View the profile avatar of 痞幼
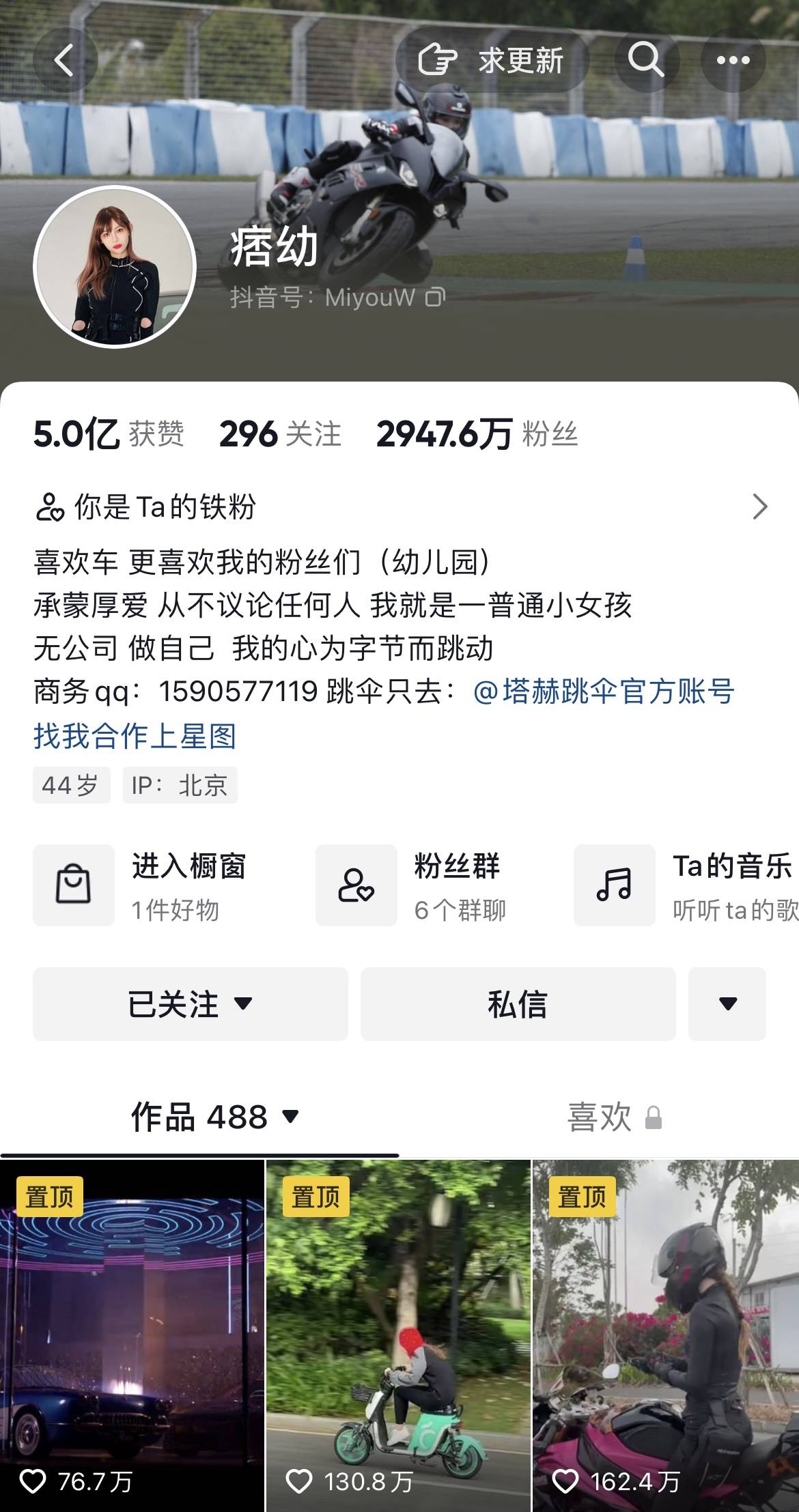 (x=115, y=267)
